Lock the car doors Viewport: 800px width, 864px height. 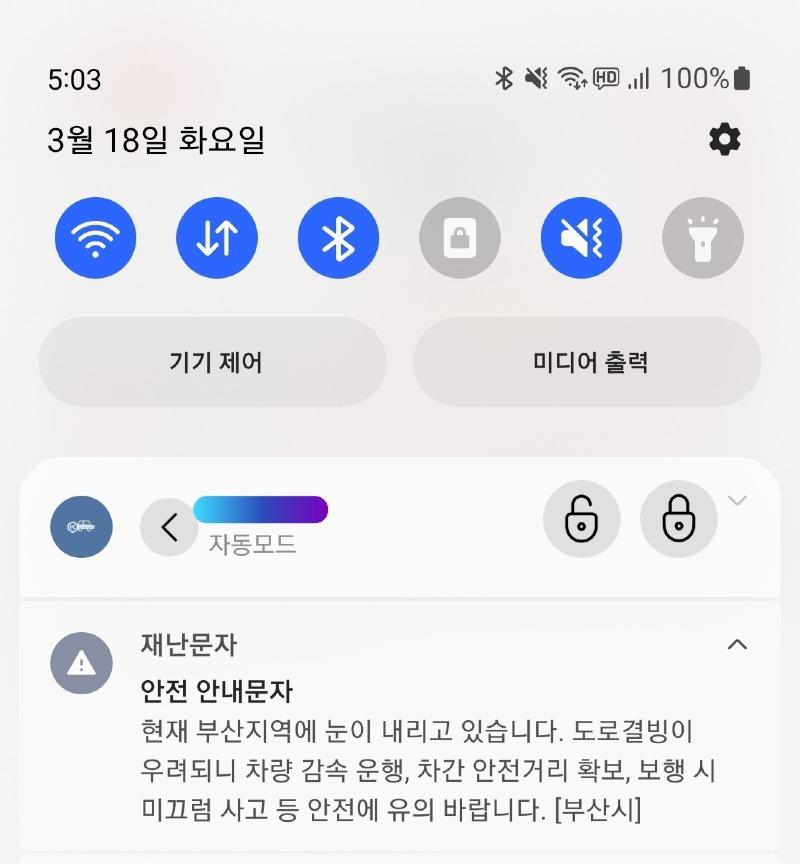coord(679,520)
